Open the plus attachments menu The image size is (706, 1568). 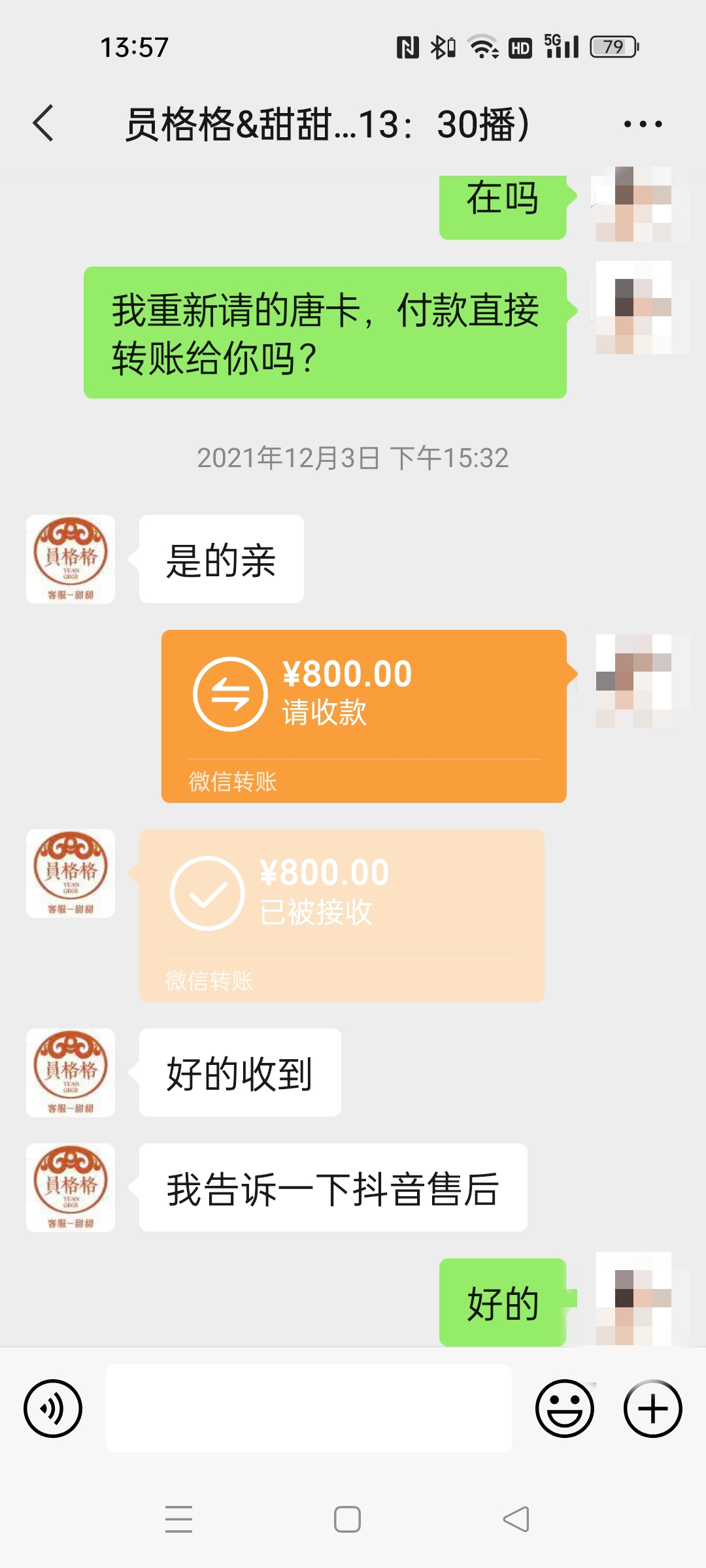(x=653, y=1408)
